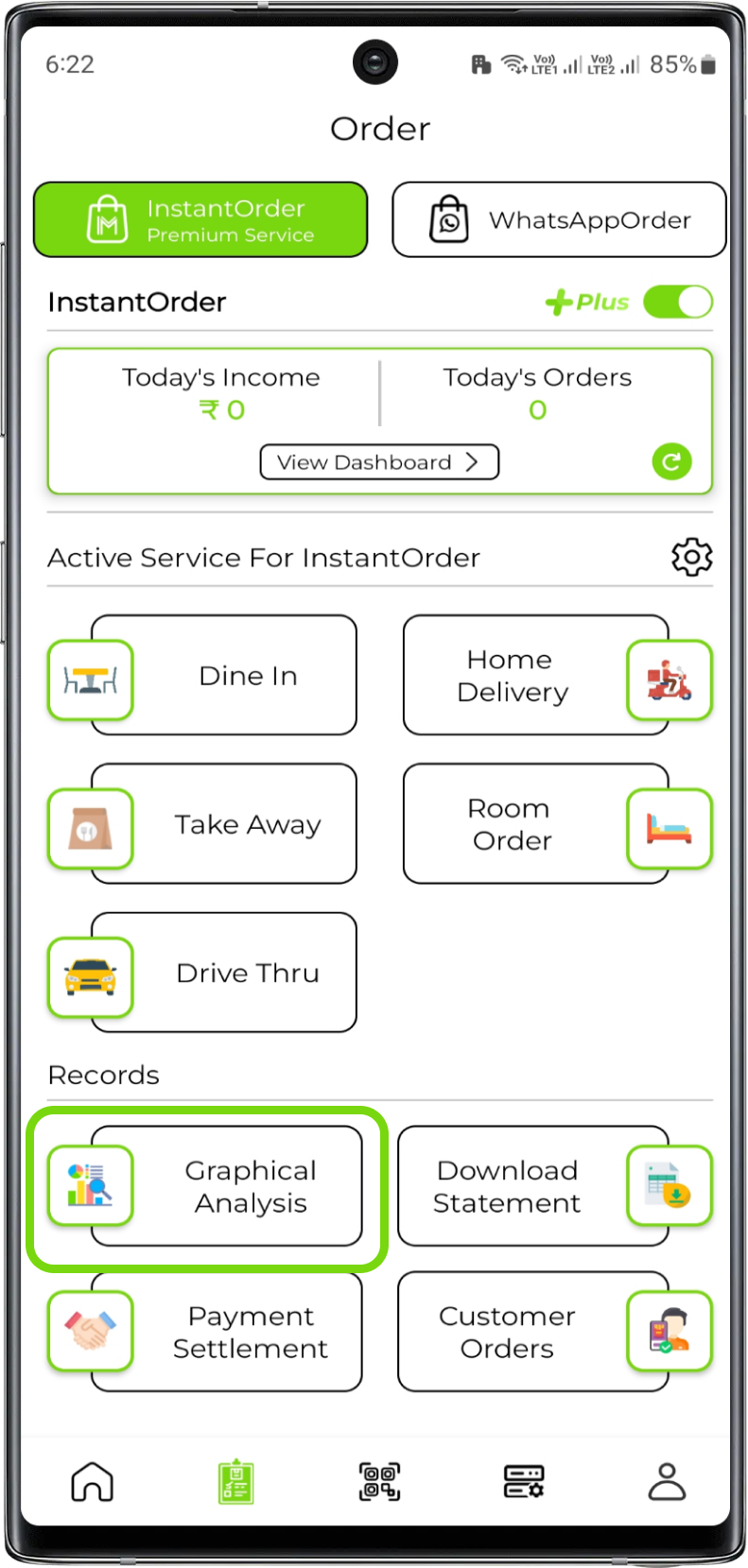This screenshot has height=1568, width=748.
Task: Go to the Home tab
Action: pyautogui.click(x=93, y=1481)
